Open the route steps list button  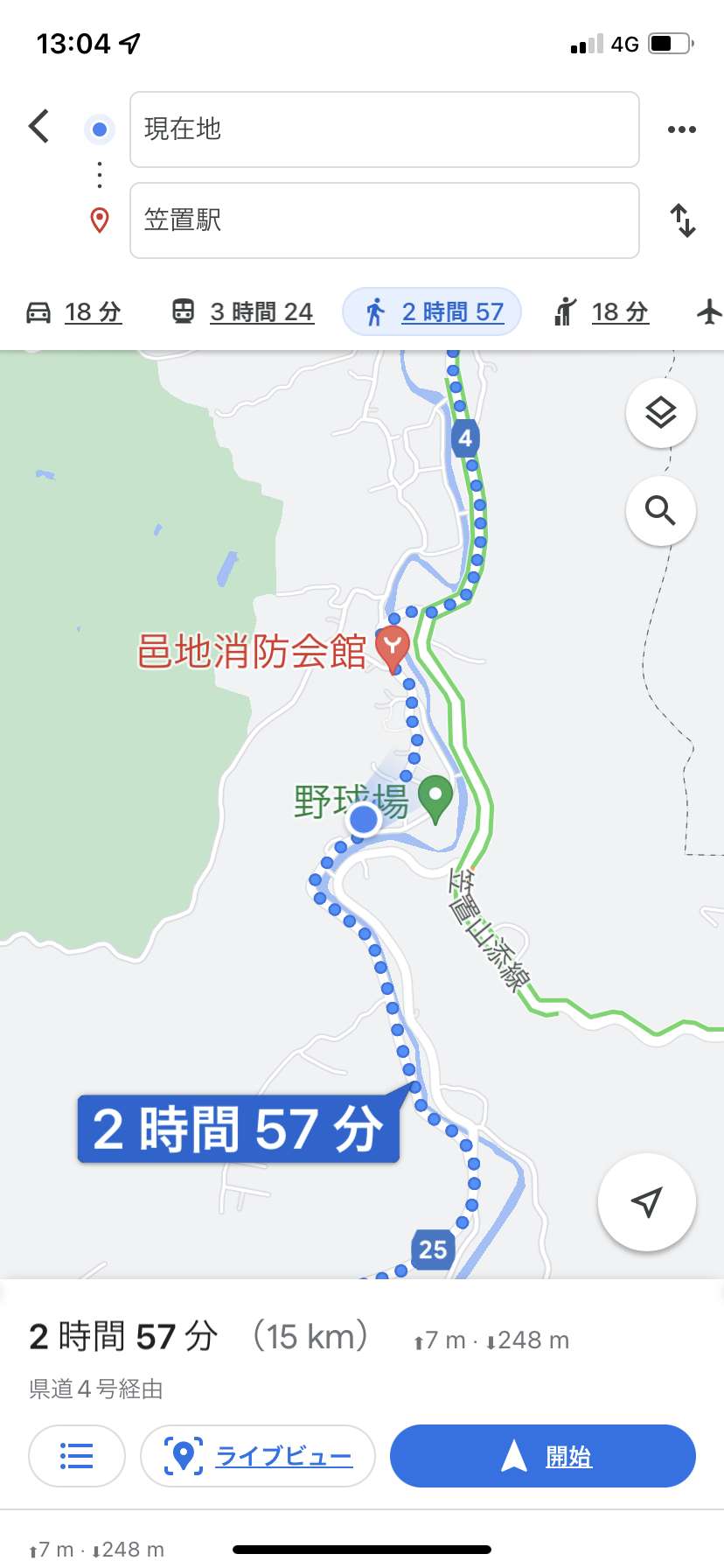pyautogui.click(x=77, y=1456)
